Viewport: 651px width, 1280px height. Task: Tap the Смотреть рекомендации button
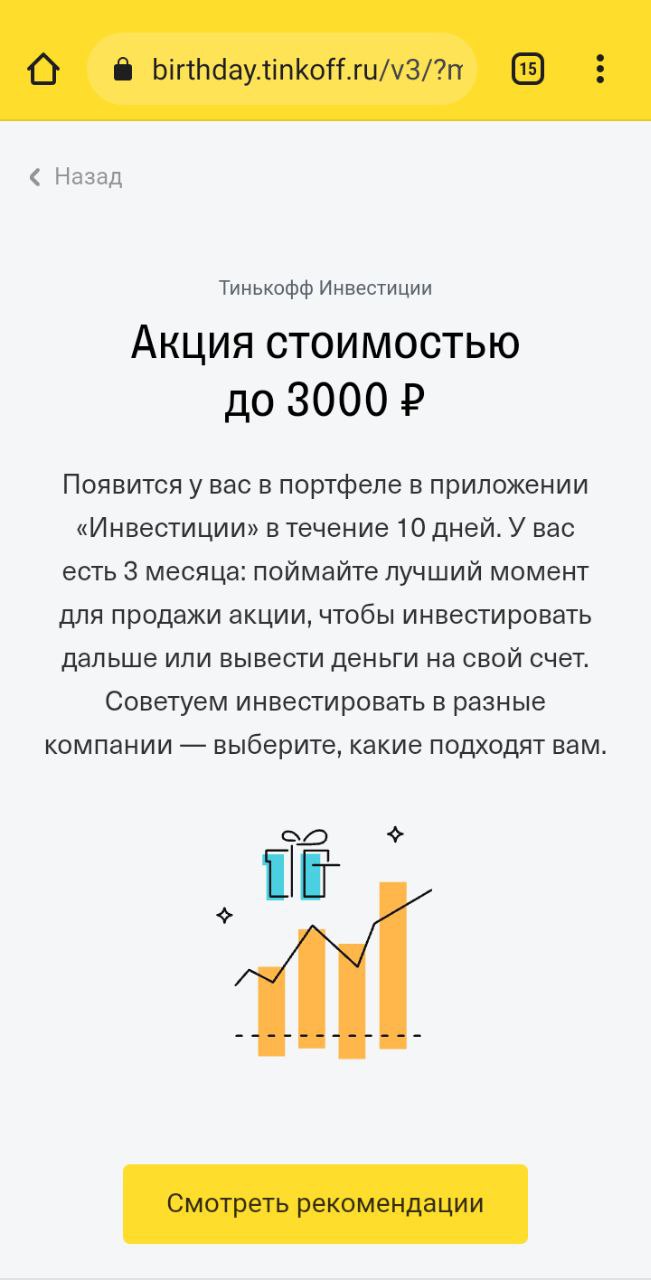(x=325, y=1203)
